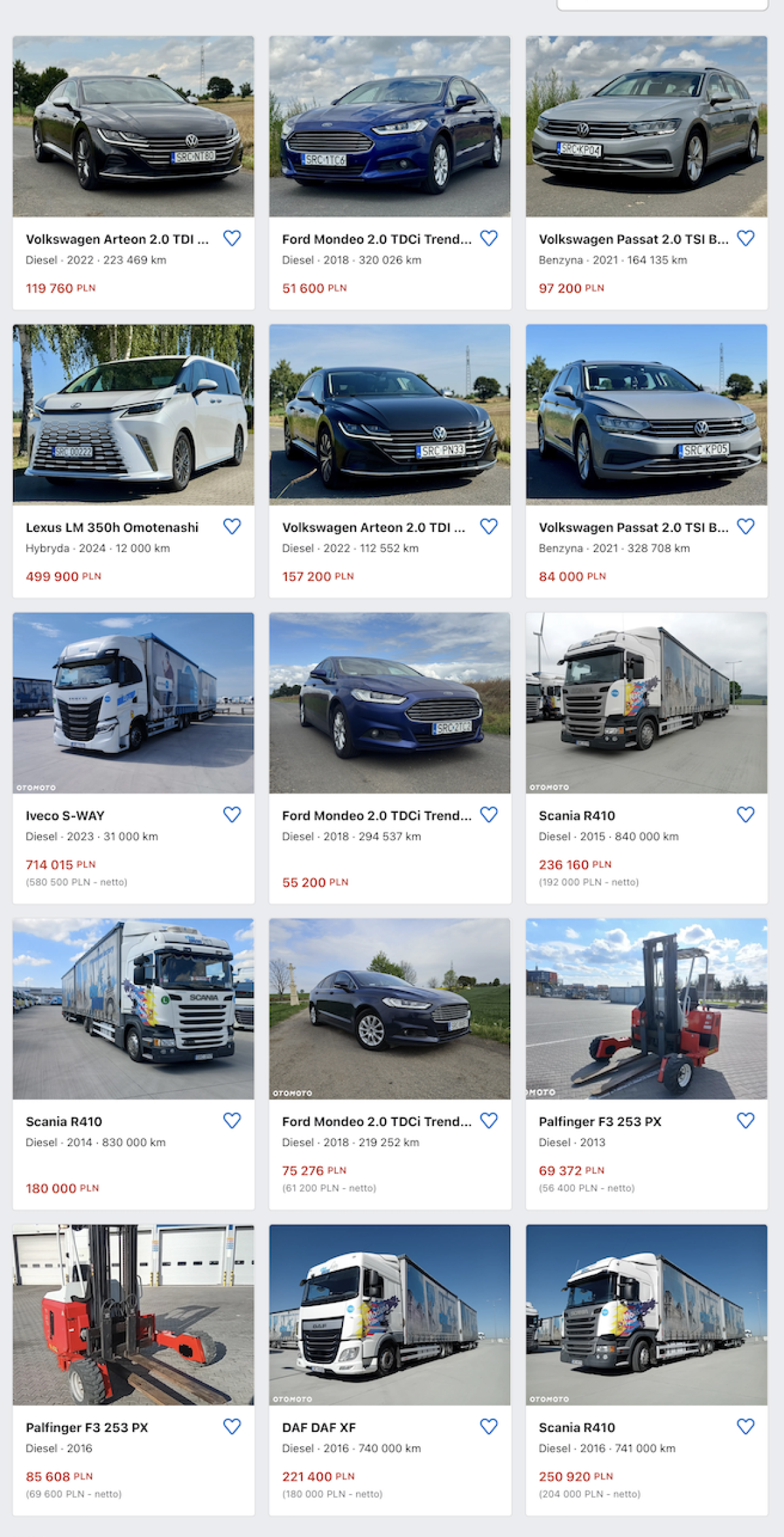Save the Volkswagen Passat priced 84 000 PLN

(745, 526)
